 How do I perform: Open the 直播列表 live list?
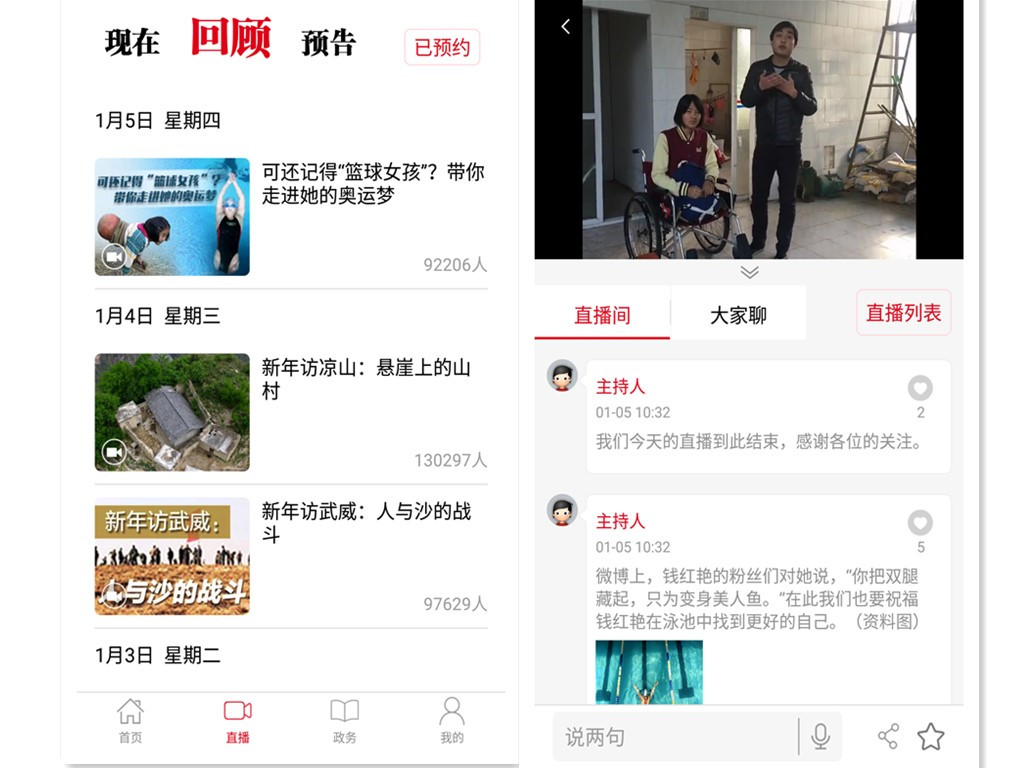click(x=903, y=313)
